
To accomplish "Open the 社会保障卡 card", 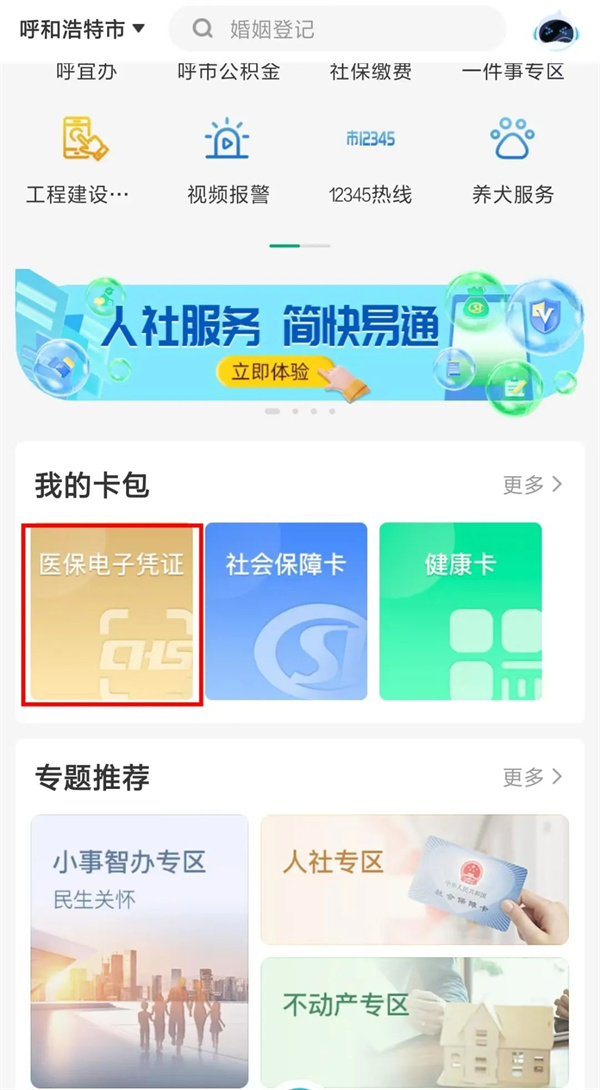I will [x=286, y=612].
